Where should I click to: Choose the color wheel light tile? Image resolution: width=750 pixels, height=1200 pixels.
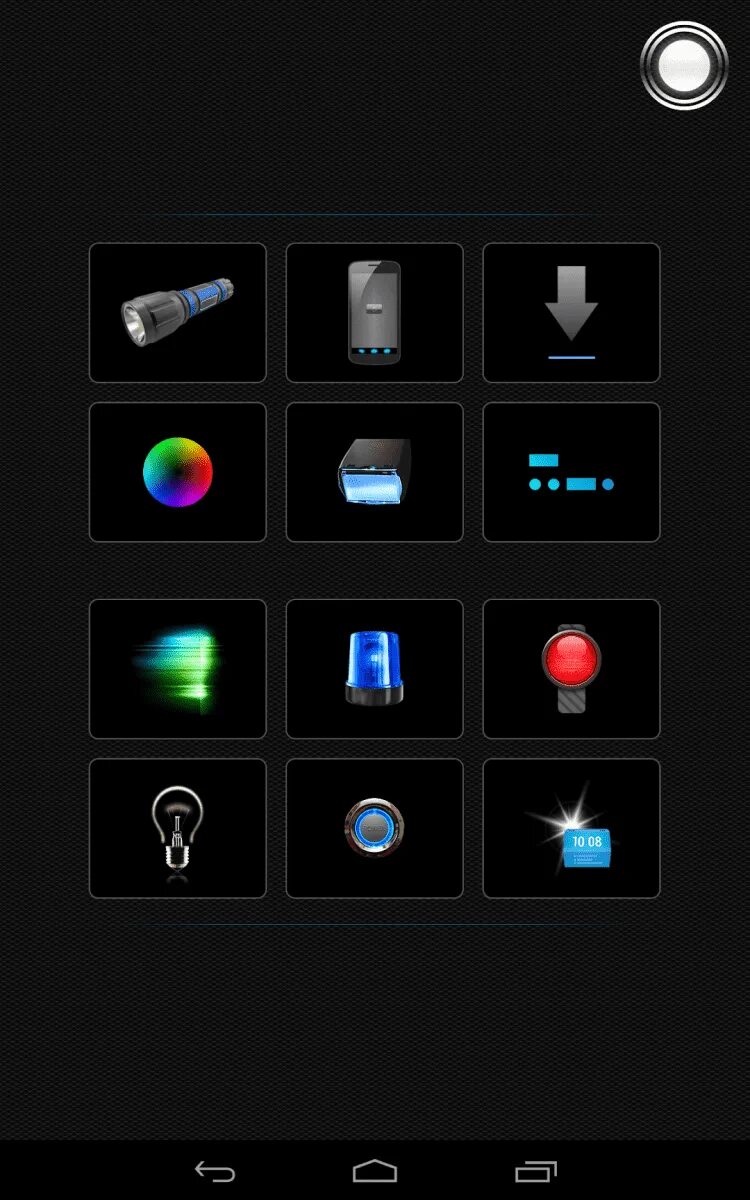[x=178, y=472]
